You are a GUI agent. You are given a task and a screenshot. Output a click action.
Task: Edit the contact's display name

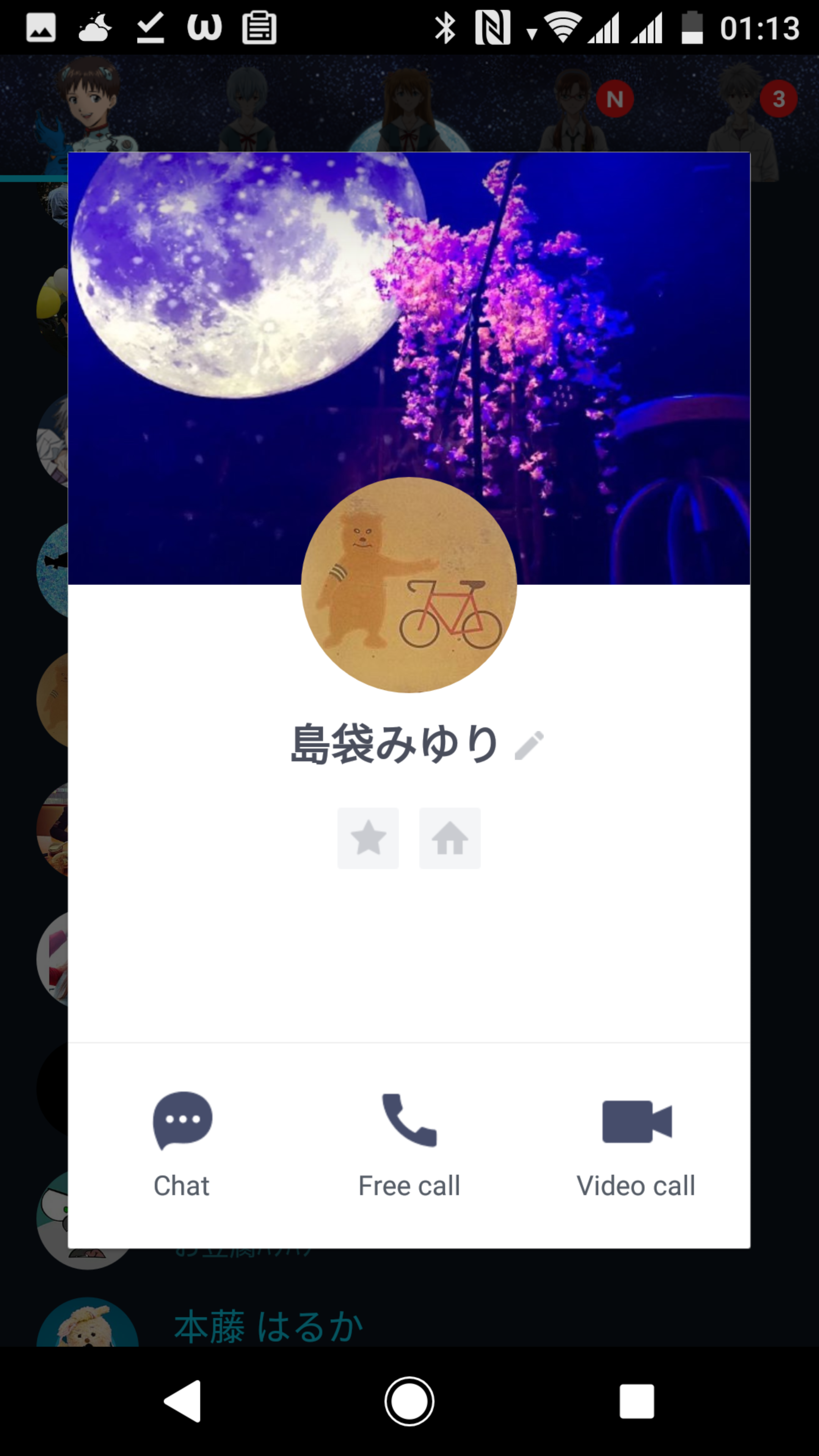point(530,745)
